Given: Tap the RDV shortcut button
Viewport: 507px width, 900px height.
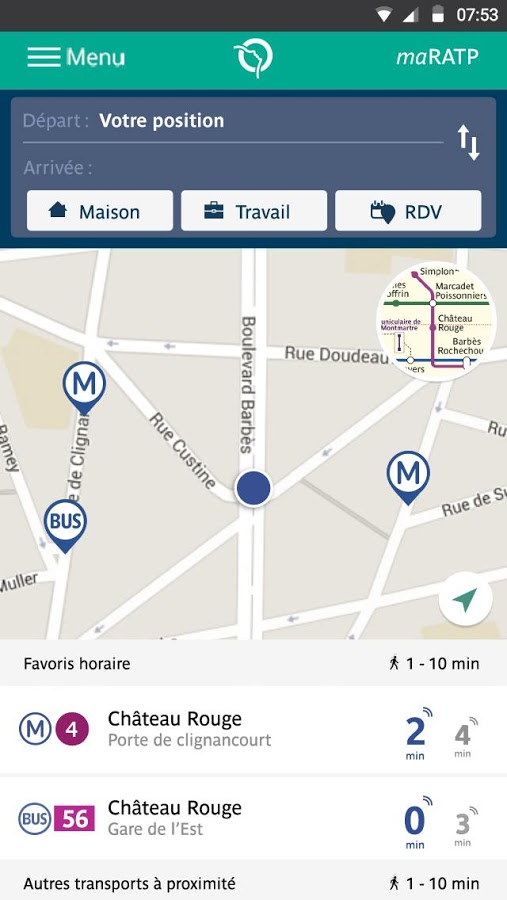Looking at the screenshot, I should click(x=408, y=211).
